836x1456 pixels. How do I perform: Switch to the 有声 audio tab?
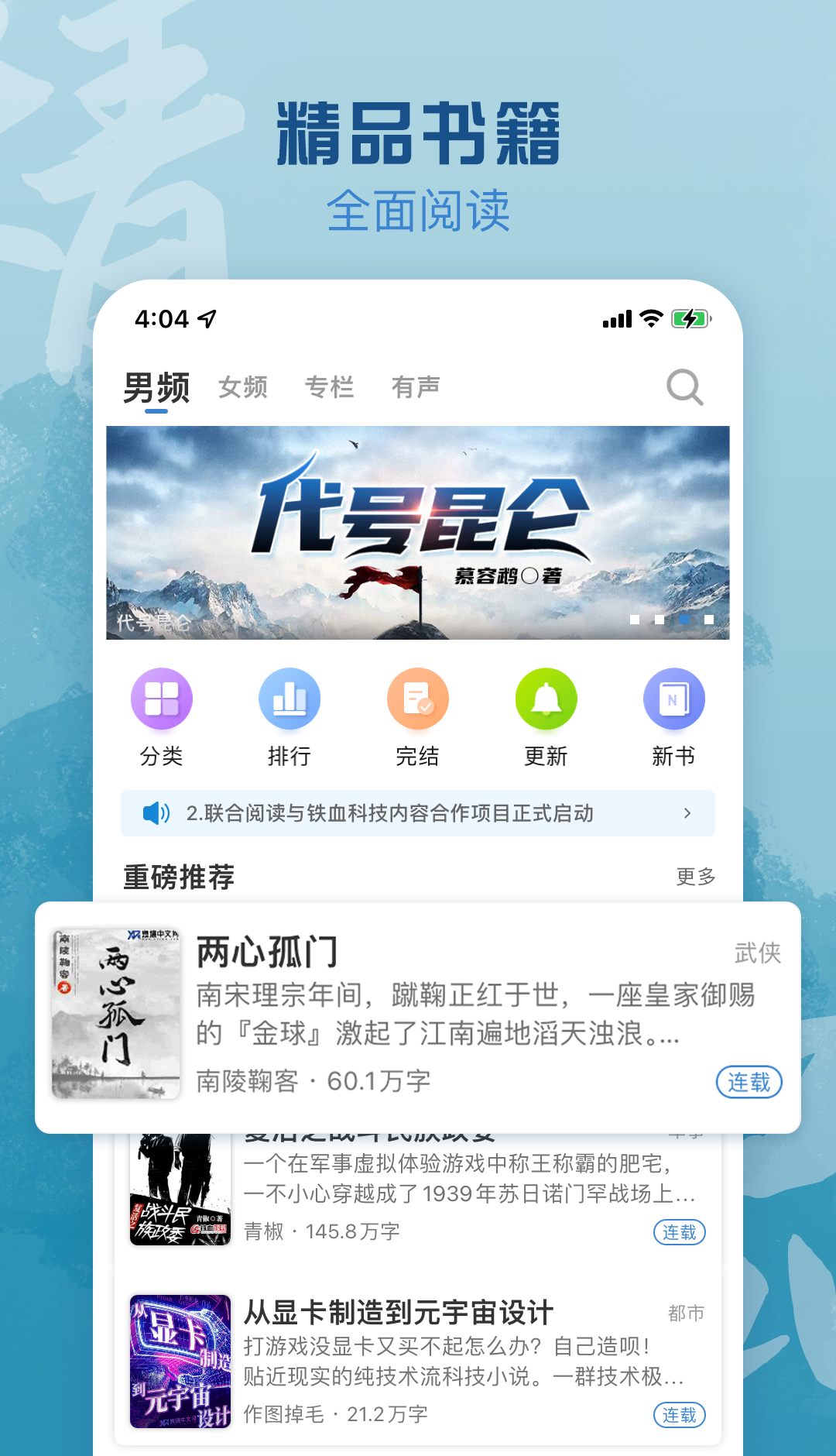click(x=418, y=386)
